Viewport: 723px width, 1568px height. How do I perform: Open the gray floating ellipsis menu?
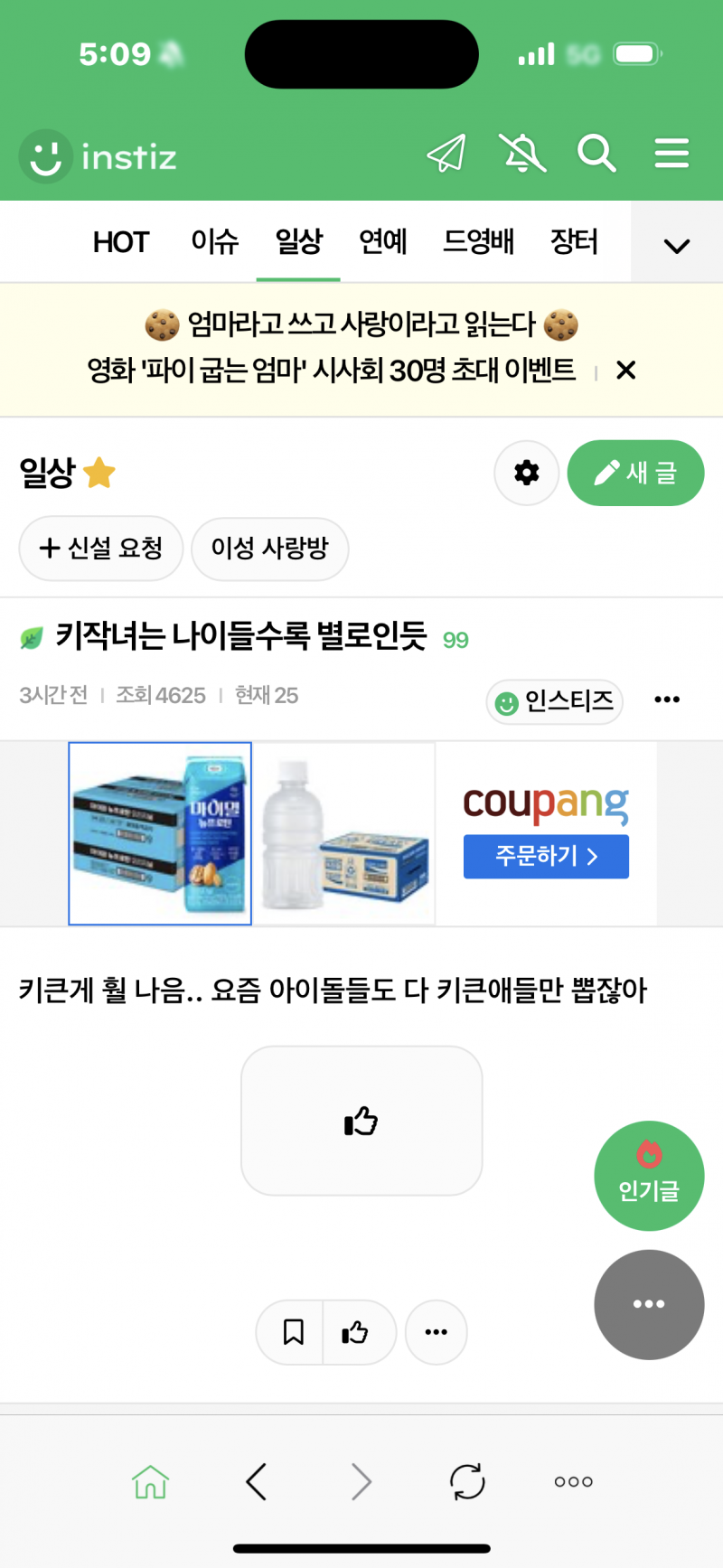(649, 1304)
